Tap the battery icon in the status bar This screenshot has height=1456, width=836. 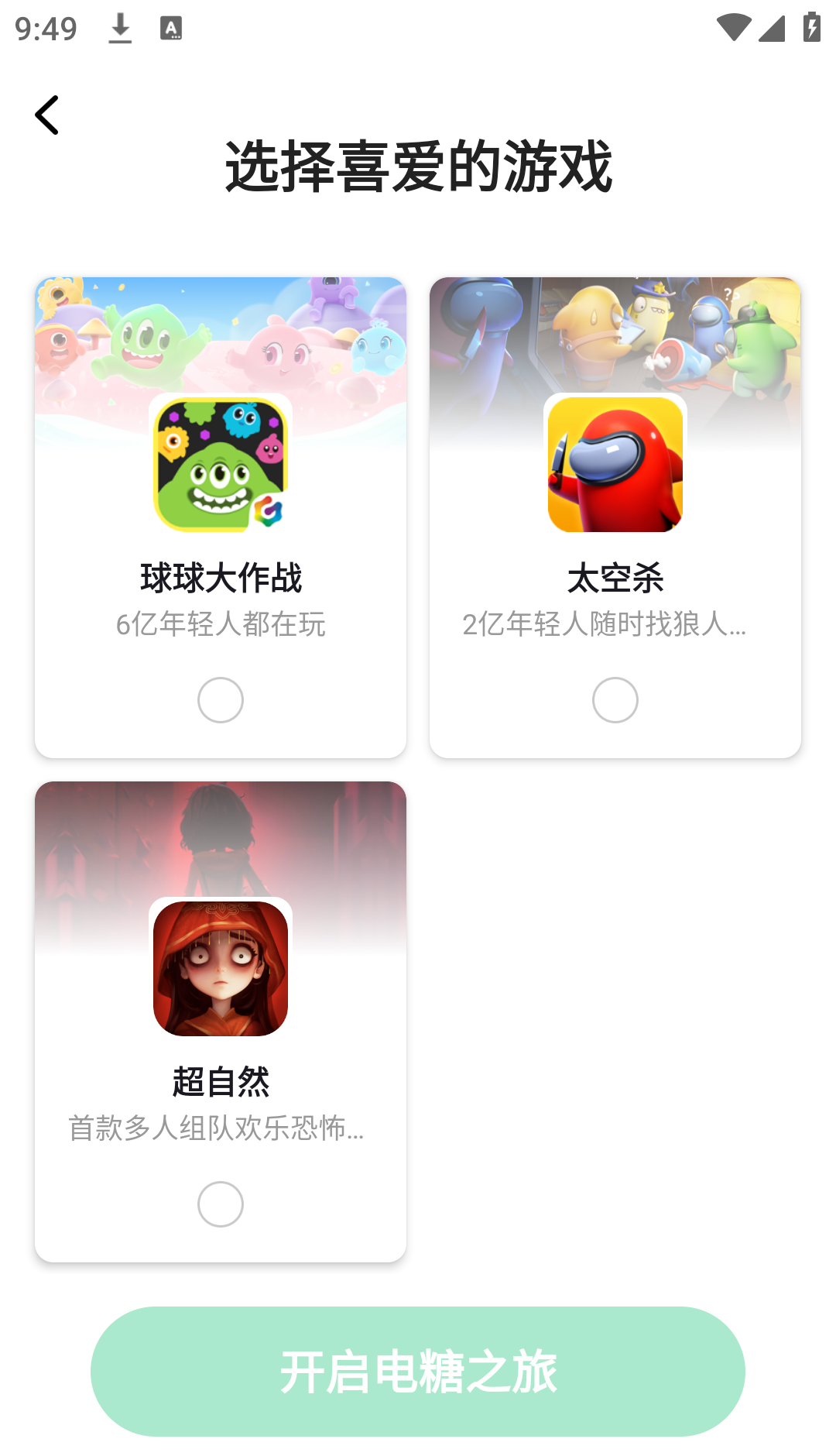[x=811, y=26]
